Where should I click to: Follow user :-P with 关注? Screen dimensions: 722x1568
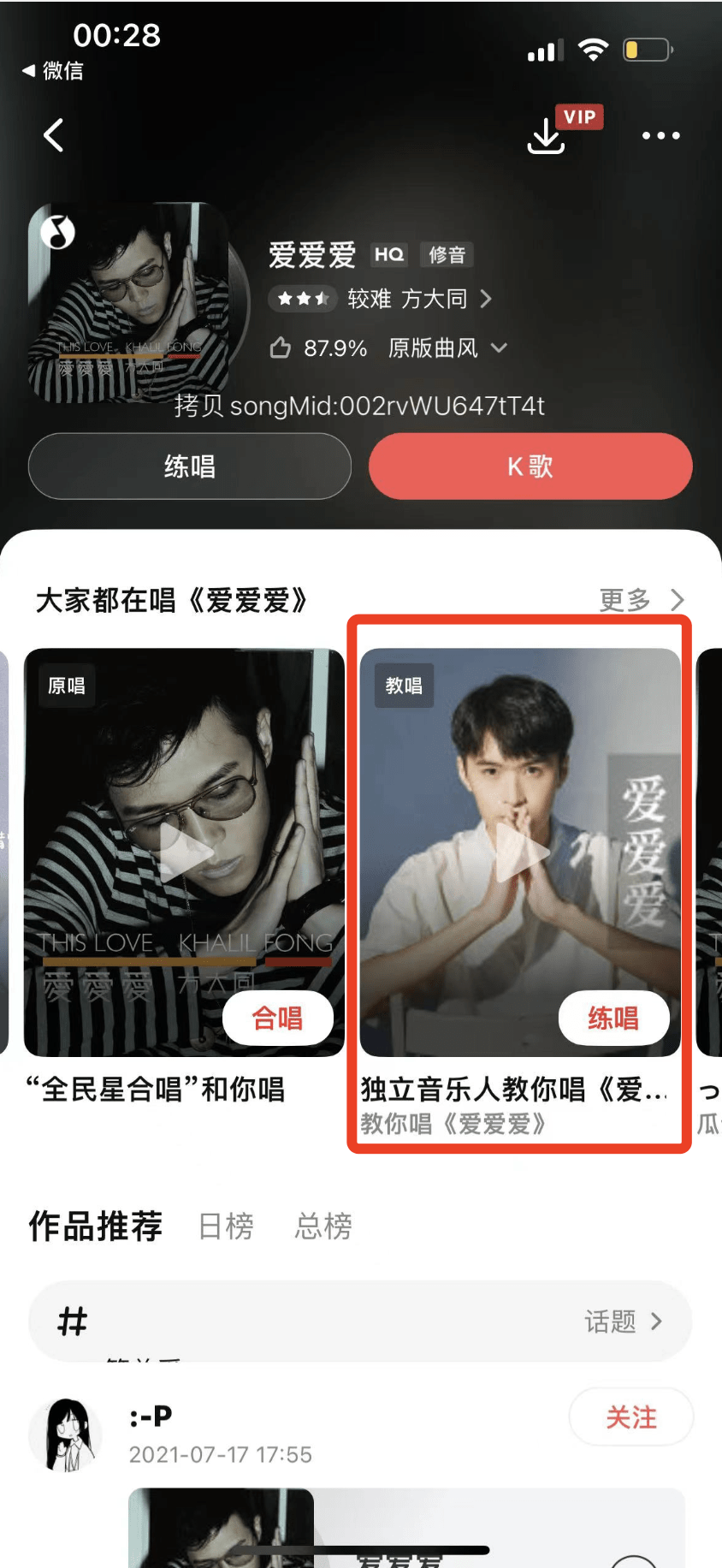630,1417
